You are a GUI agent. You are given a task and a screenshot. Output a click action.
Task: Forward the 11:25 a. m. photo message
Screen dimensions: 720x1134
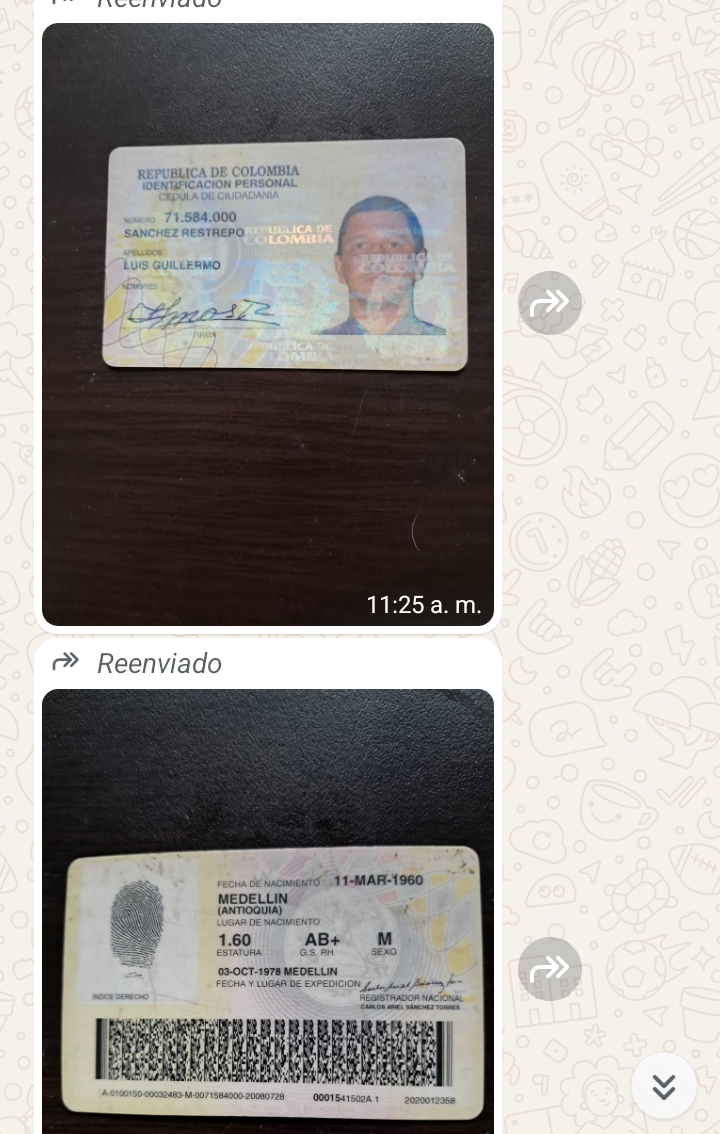[549, 303]
